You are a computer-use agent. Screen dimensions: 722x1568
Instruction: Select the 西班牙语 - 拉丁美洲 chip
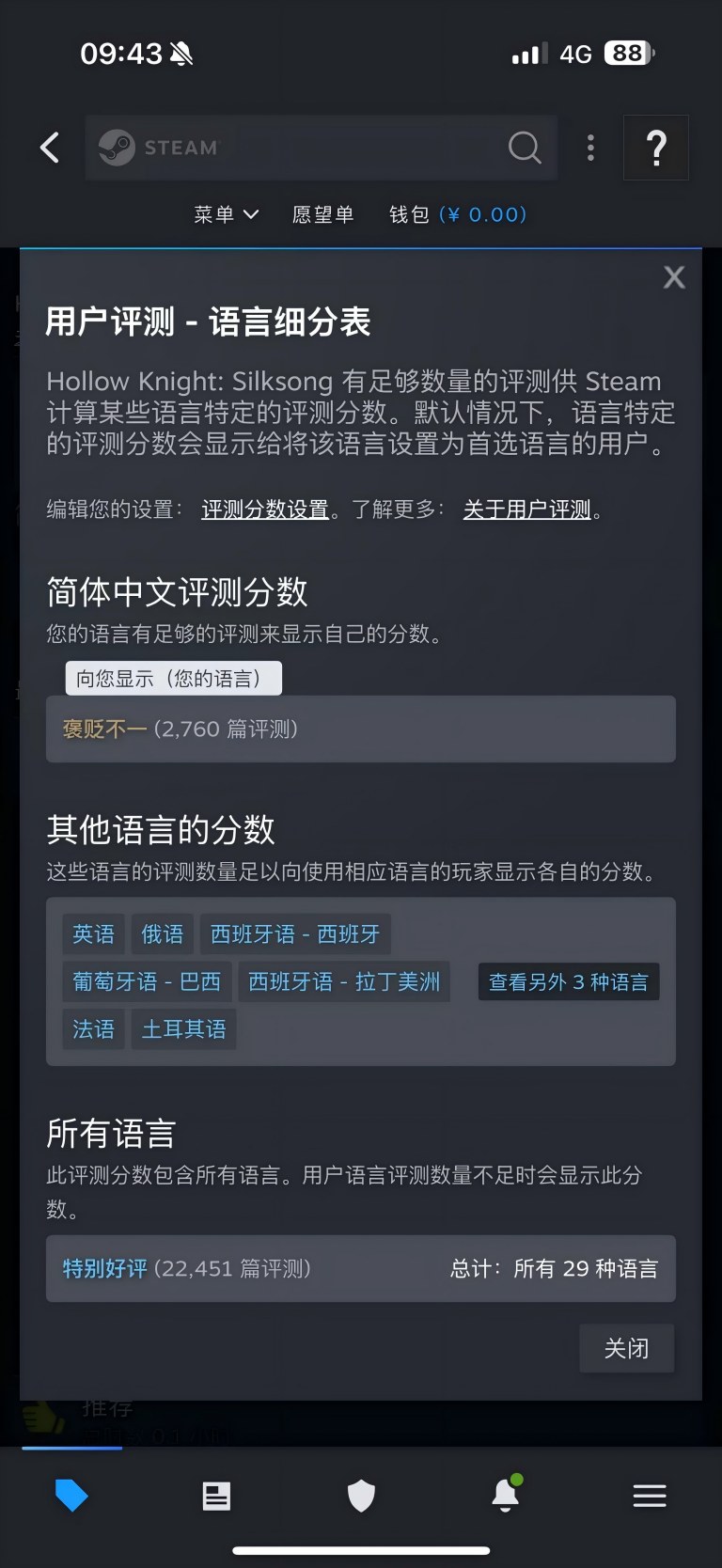pyautogui.click(x=344, y=981)
